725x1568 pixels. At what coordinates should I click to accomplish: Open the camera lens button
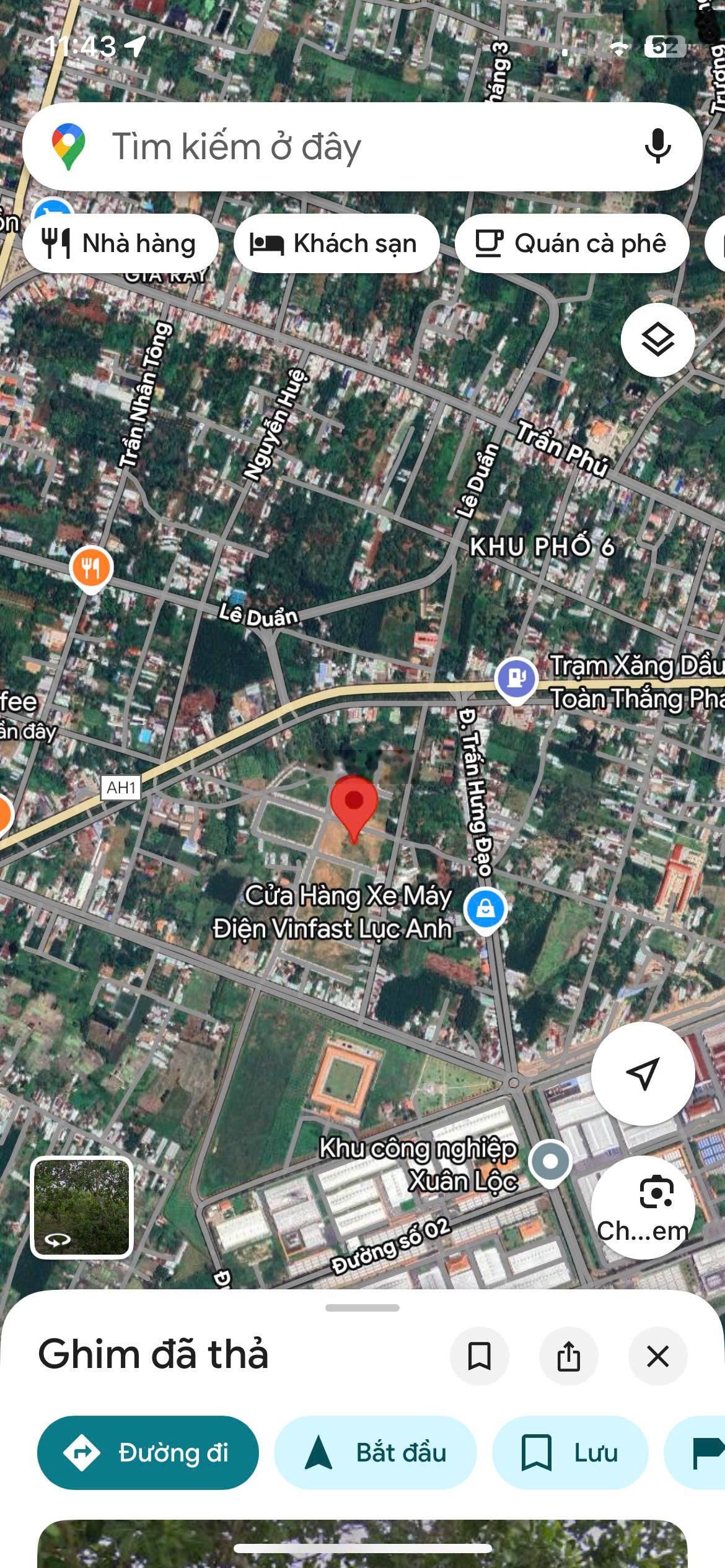tap(643, 1206)
